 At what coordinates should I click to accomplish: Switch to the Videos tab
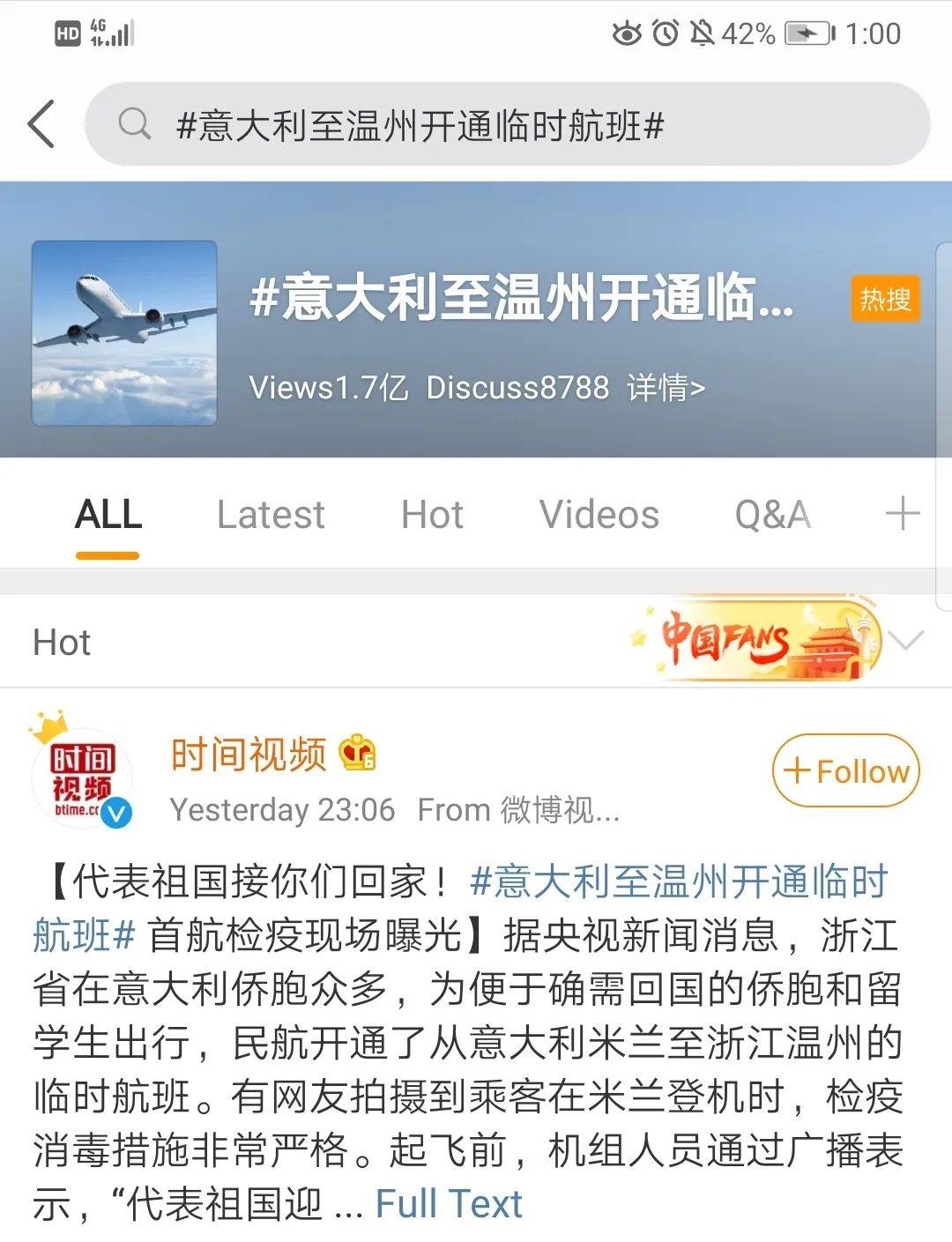coord(599,515)
